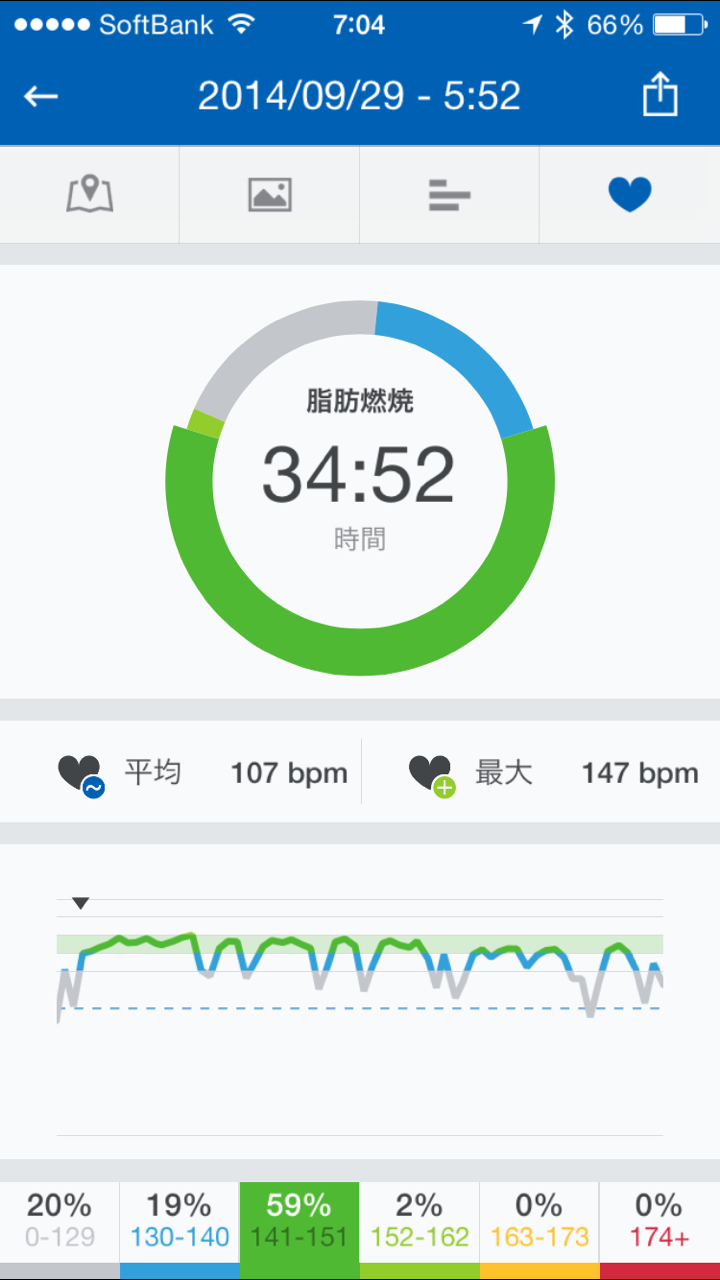Image resolution: width=720 pixels, height=1280 pixels.
Task: Switch to the map tab
Action: 90,195
